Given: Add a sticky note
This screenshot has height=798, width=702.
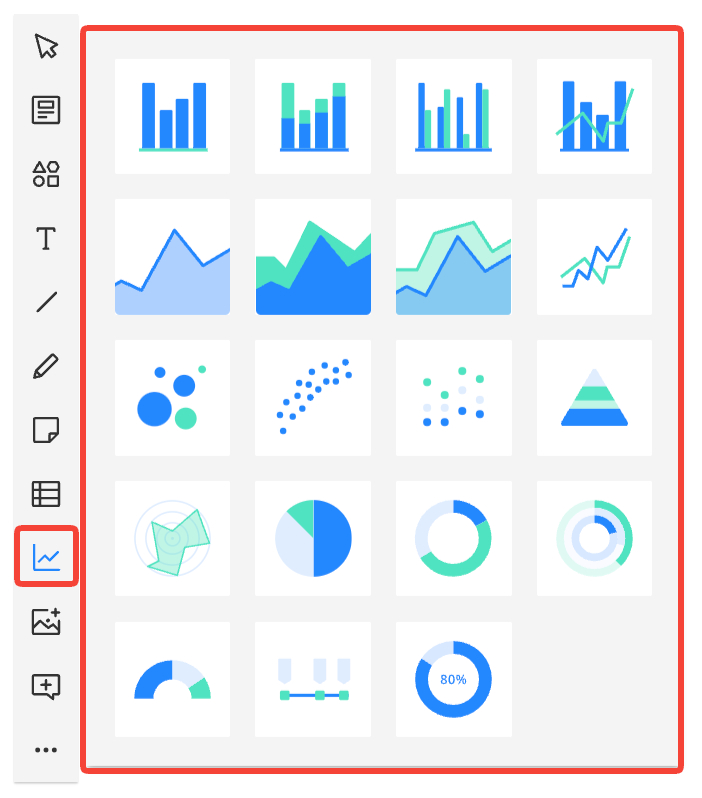Looking at the screenshot, I should 46,430.
